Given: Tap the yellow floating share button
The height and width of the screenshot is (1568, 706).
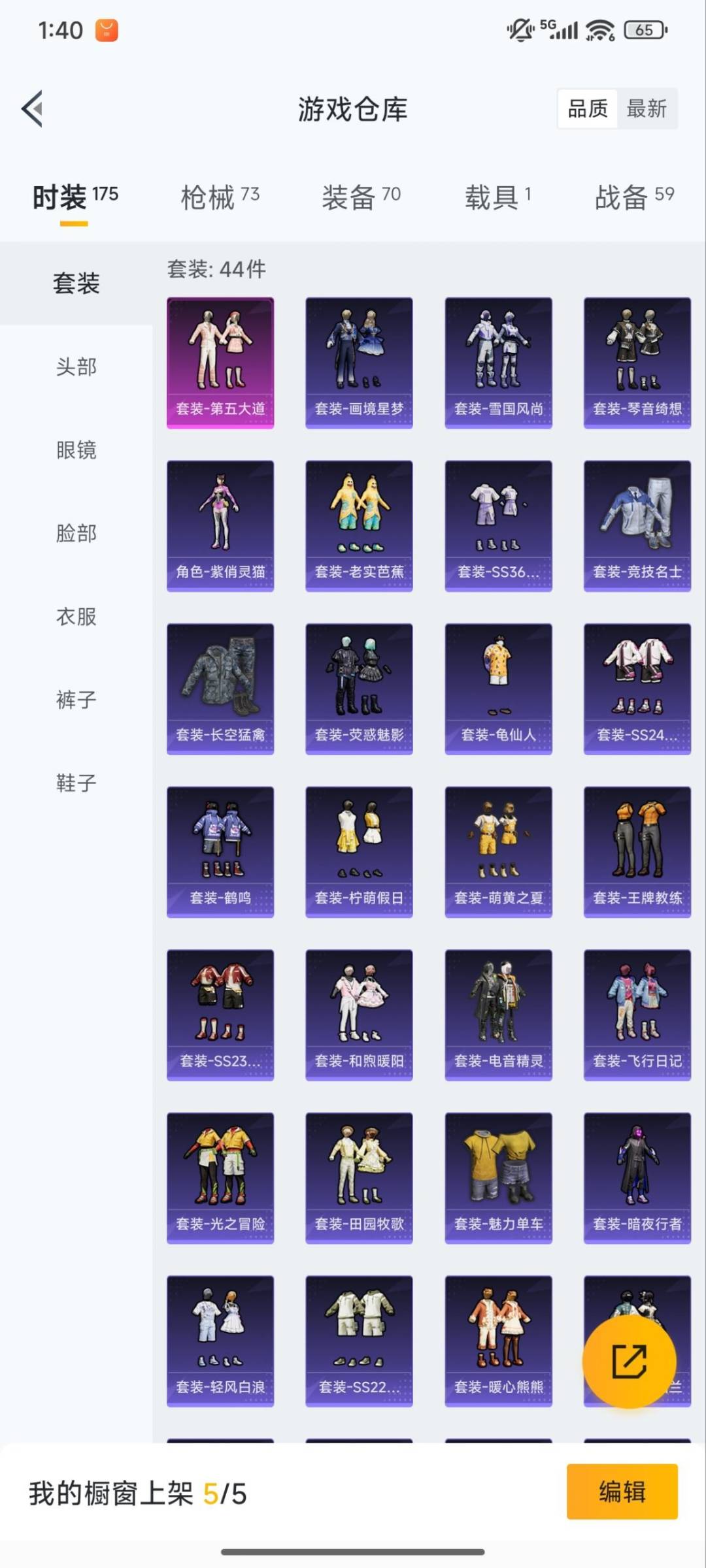Looking at the screenshot, I should coord(629,1362).
